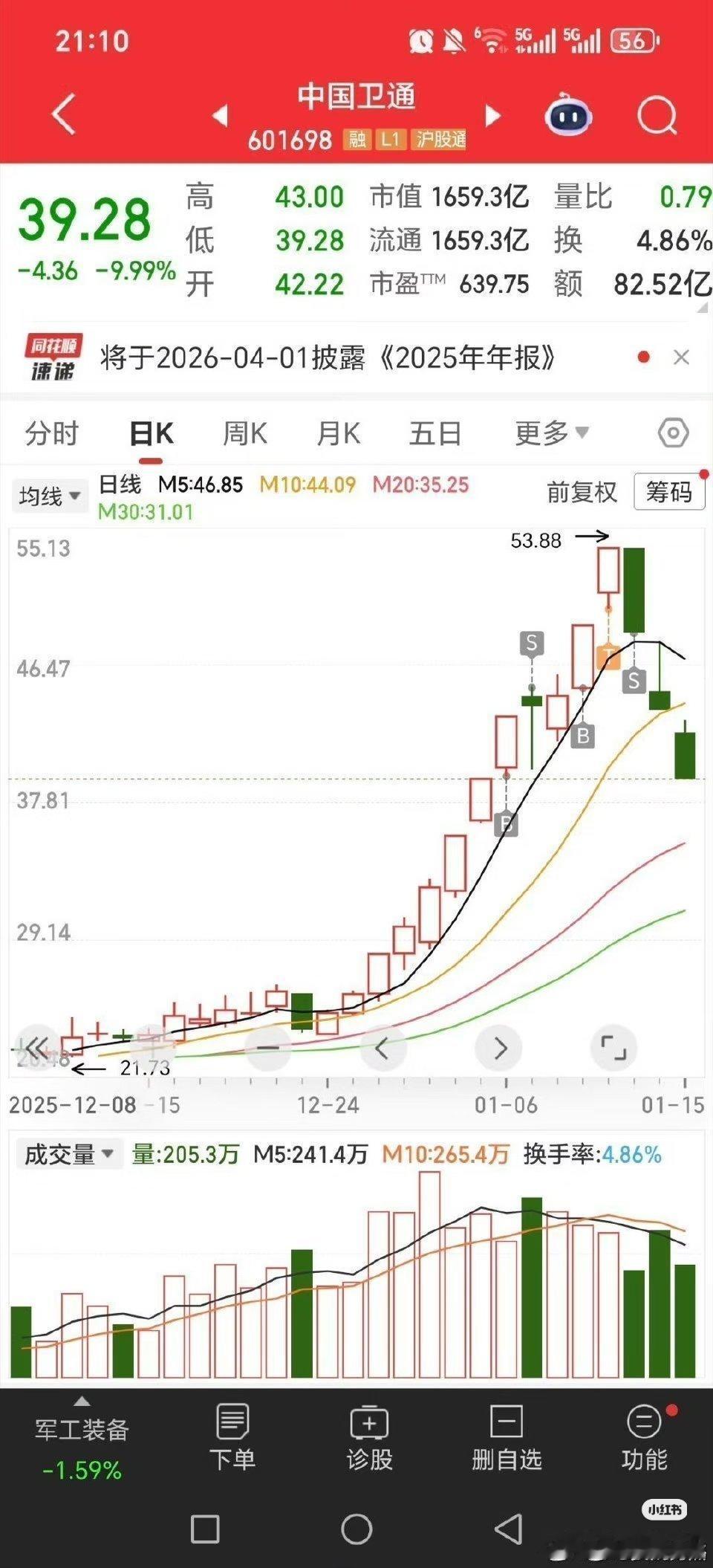Open the 成交量 indicator dropdown
This screenshot has height=1568, width=713.
[69, 1154]
